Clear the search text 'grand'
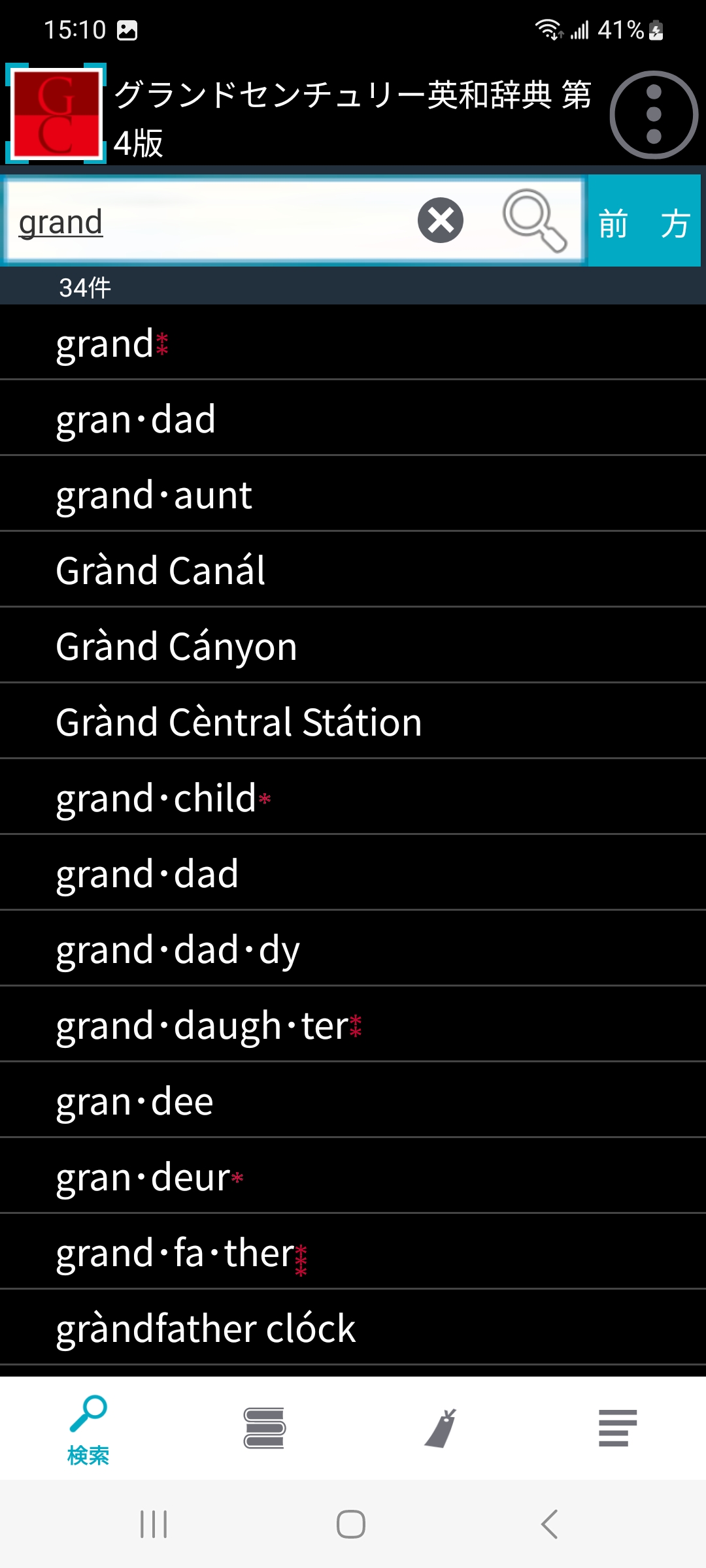The image size is (706, 1568). coord(440,220)
